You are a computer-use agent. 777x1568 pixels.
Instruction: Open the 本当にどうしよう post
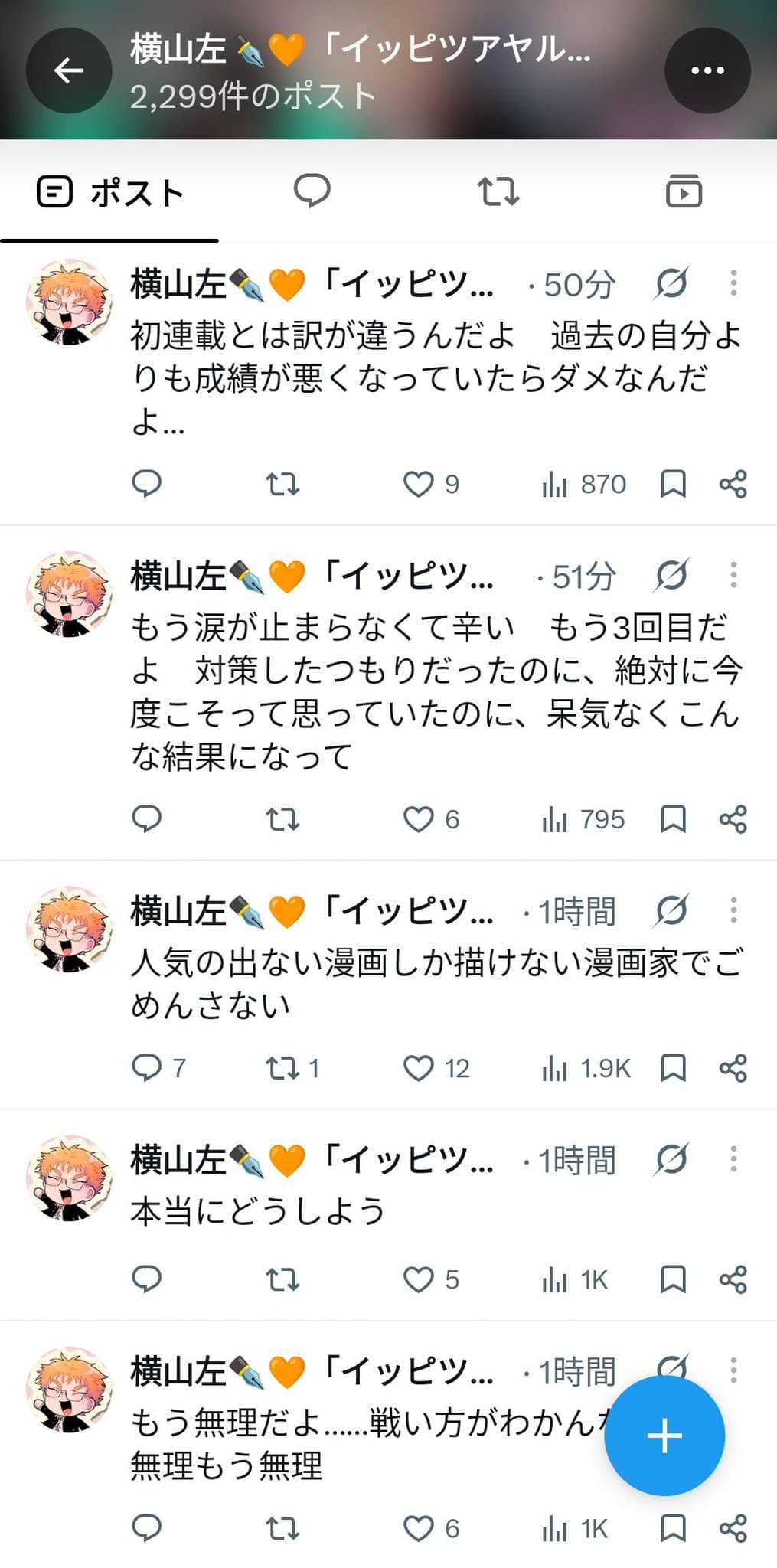(257, 1211)
